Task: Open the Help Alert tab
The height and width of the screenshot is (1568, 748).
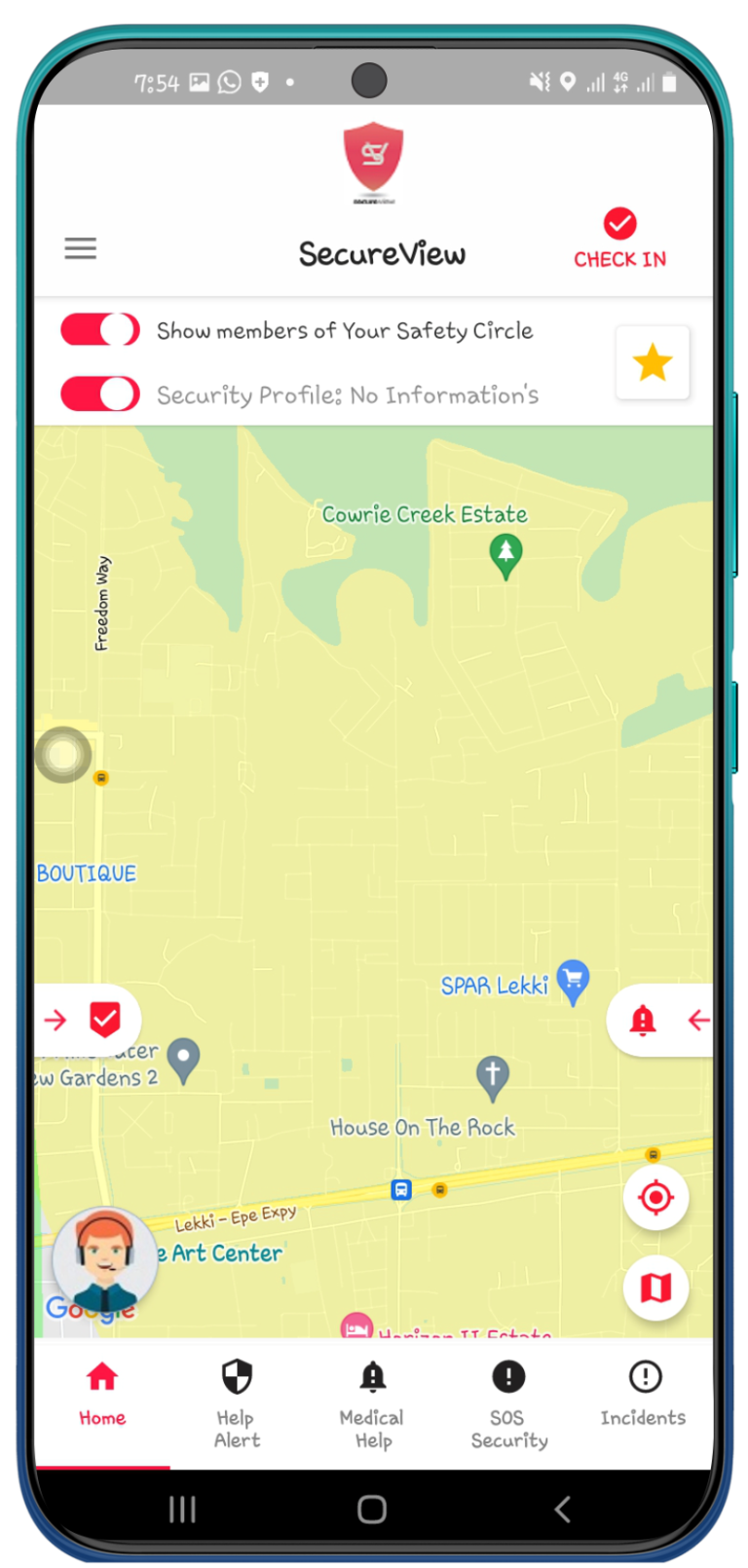Action: 237,1402
